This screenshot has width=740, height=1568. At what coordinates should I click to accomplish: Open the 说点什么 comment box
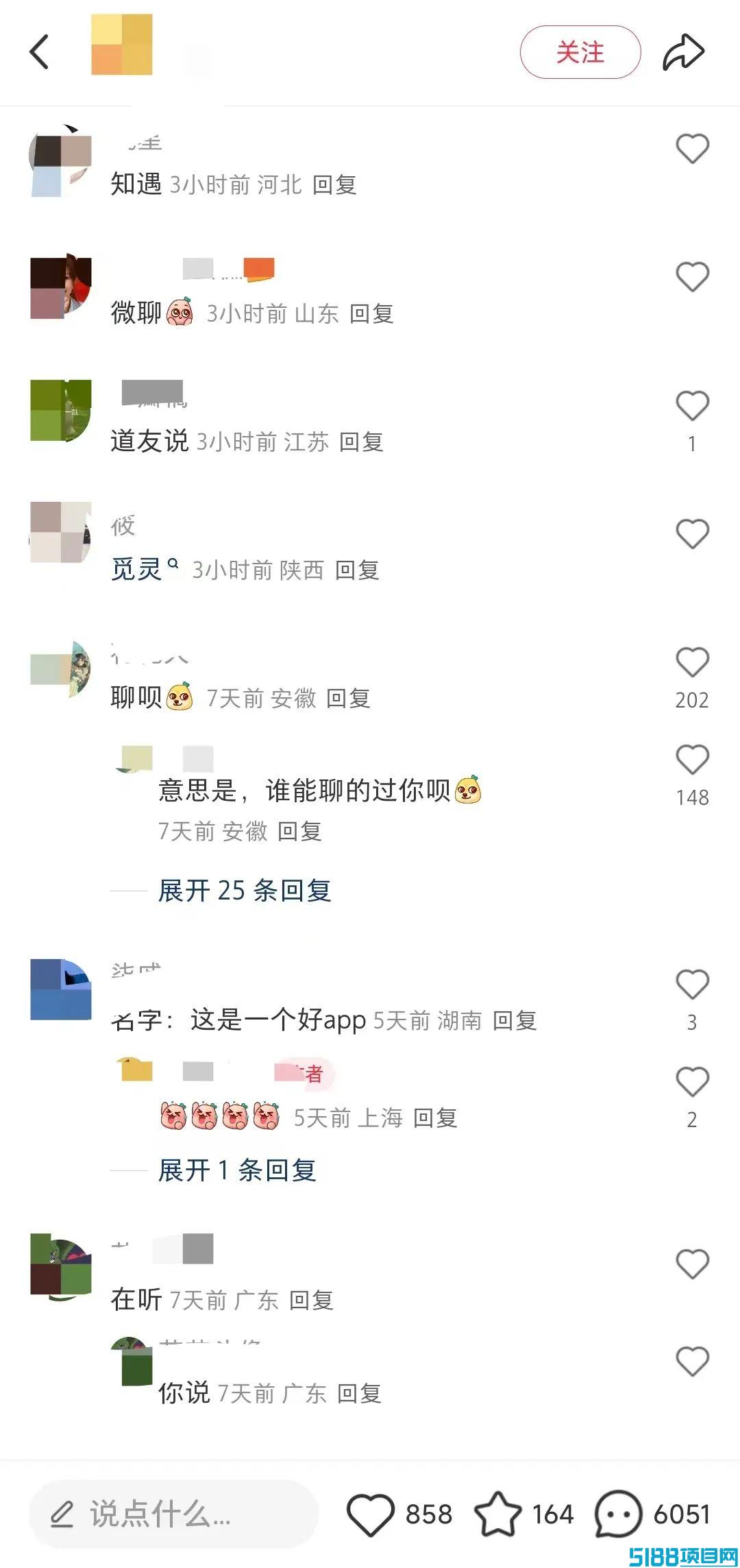[174, 1514]
